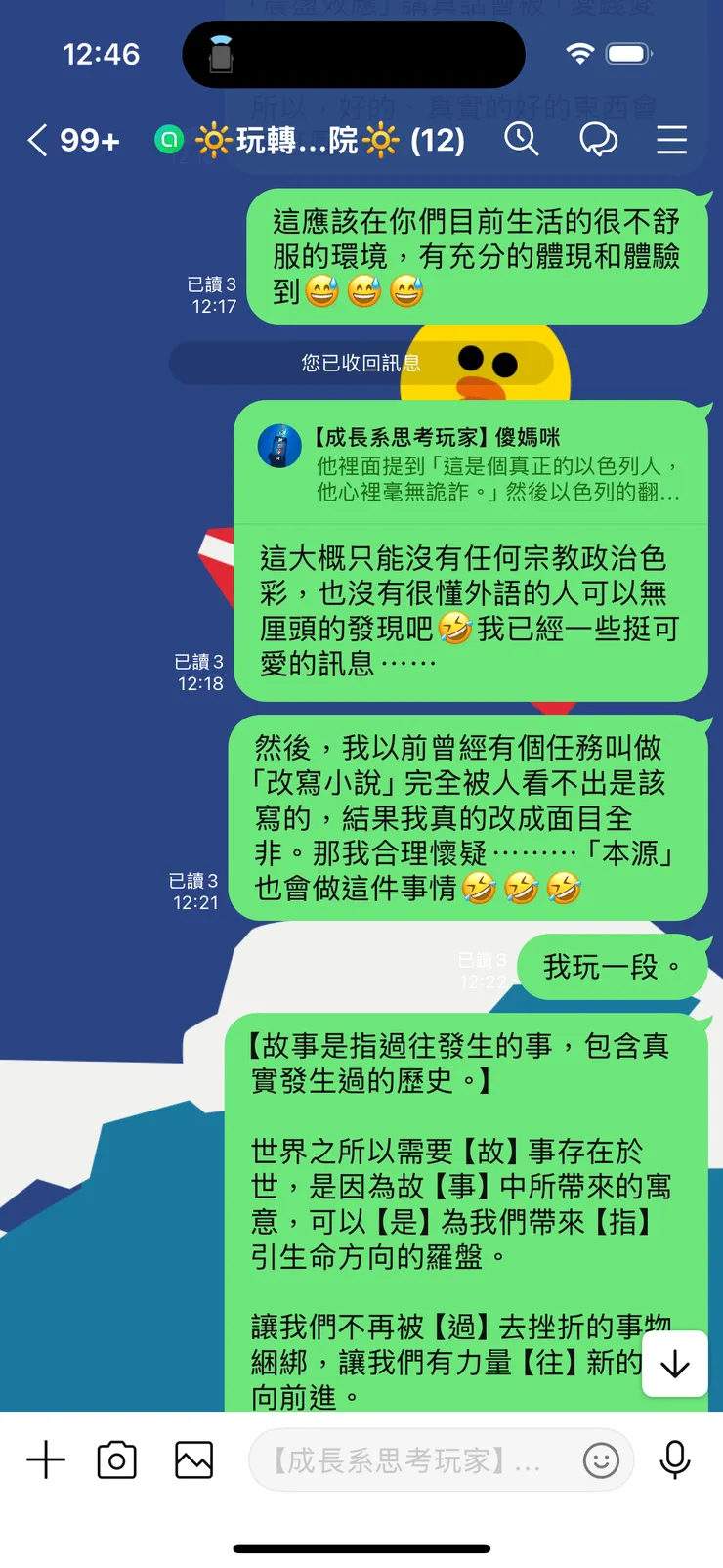Activate the microphone voice message icon
This screenshot has width=723, height=1568.
tap(675, 1459)
